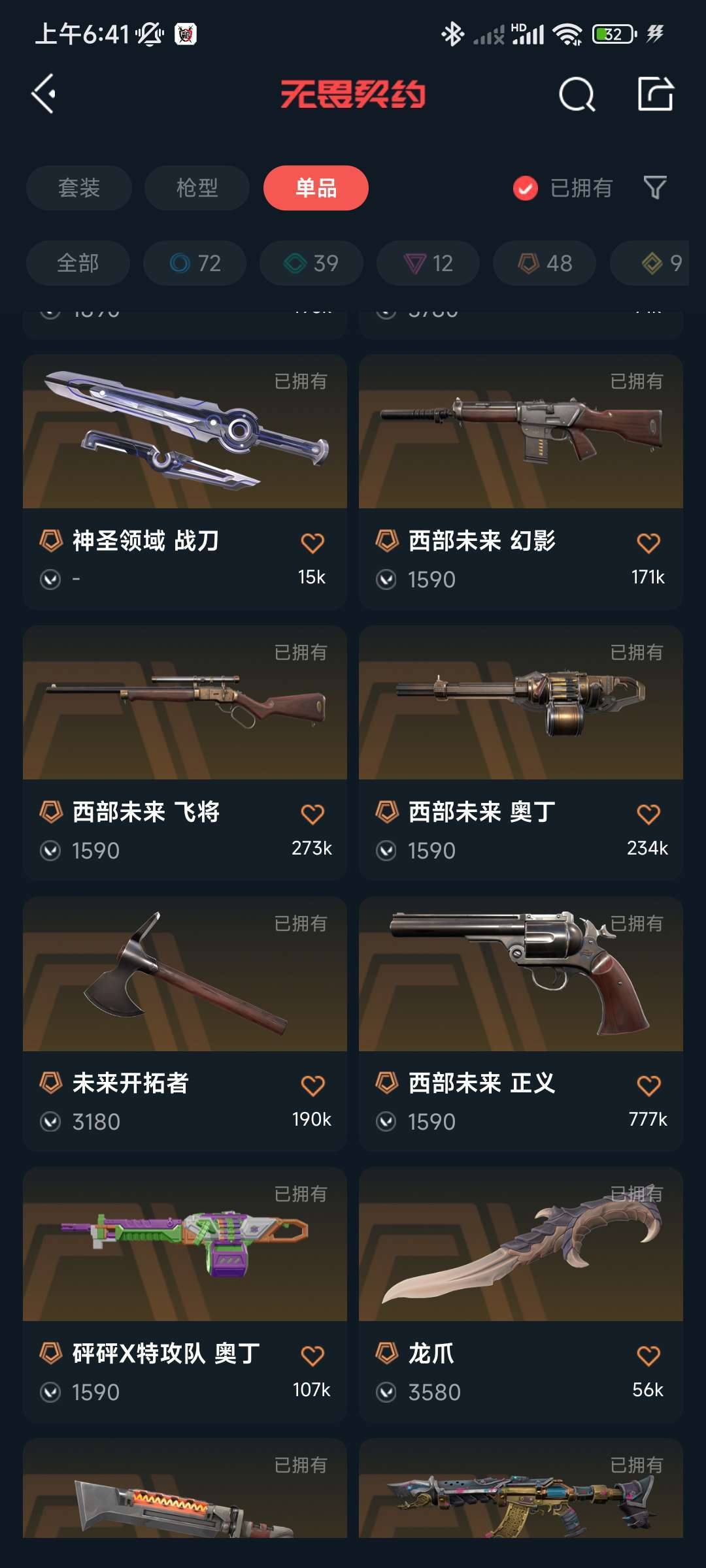Select the blue circle rarity filter showing 72
The height and width of the screenshot is (1568, 706).
[x=194, y=263]
